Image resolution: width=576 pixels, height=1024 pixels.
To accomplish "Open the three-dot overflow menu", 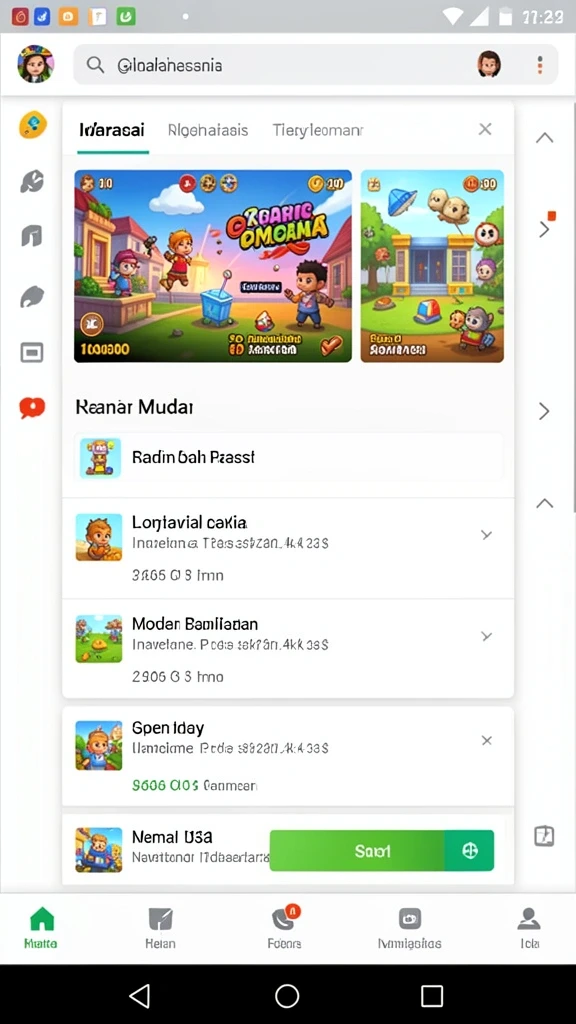I will pyautogui.click(x=539, y=65).
